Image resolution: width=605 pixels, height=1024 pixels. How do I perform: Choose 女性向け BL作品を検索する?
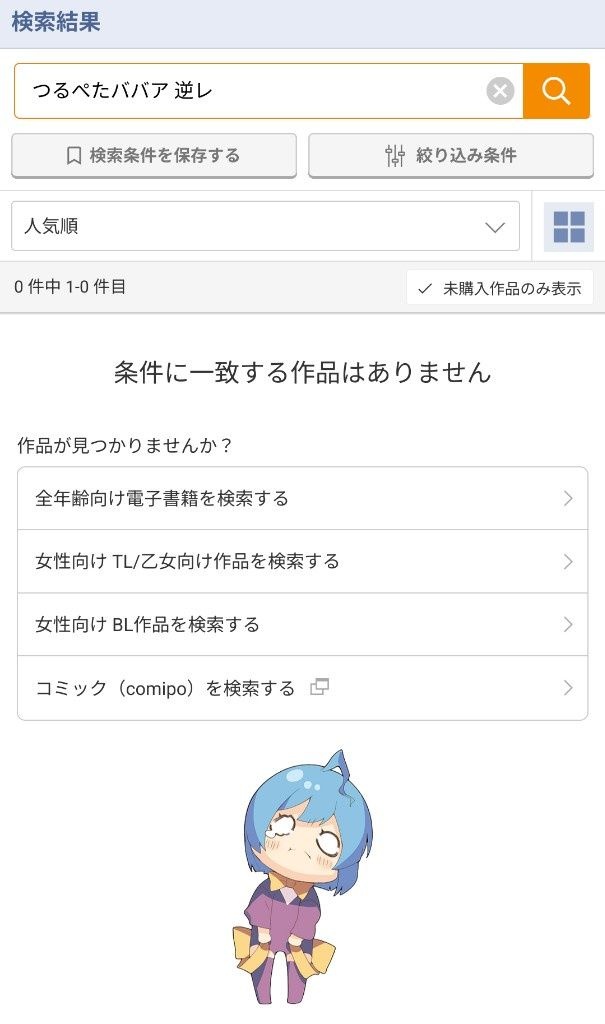[x=302, y=624]
